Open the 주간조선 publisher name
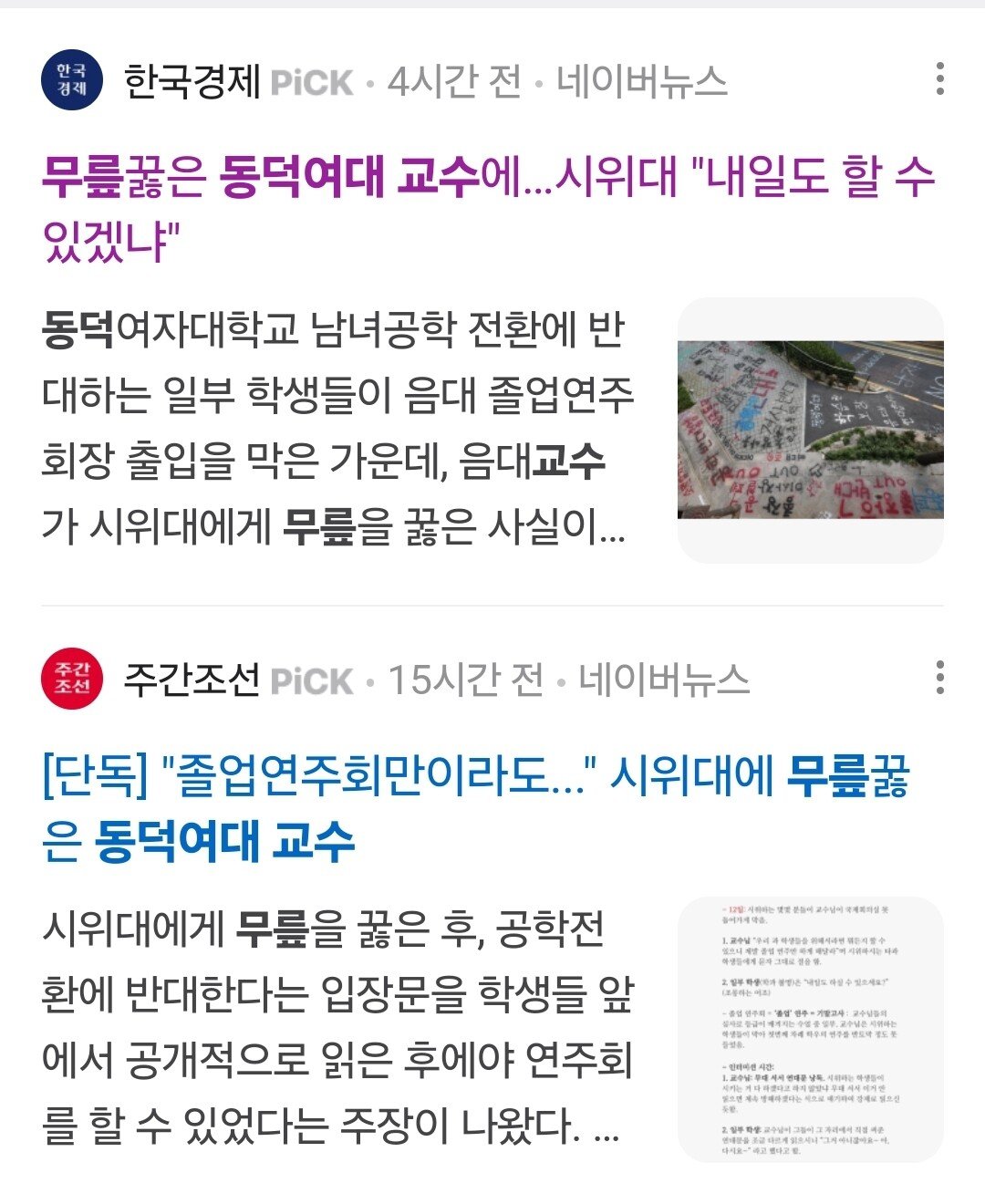 point(192,680)
